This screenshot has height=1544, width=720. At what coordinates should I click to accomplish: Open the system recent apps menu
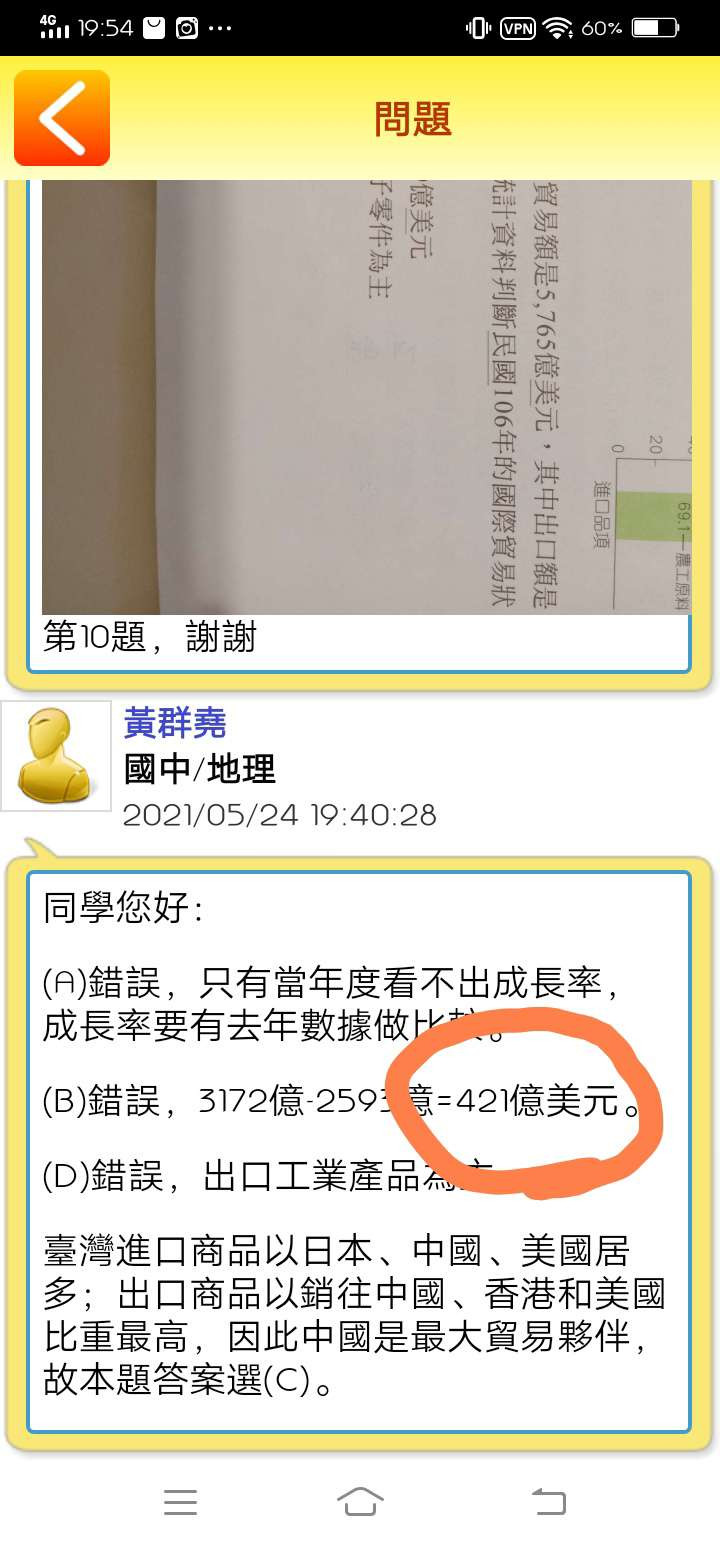click(180, 1502)
